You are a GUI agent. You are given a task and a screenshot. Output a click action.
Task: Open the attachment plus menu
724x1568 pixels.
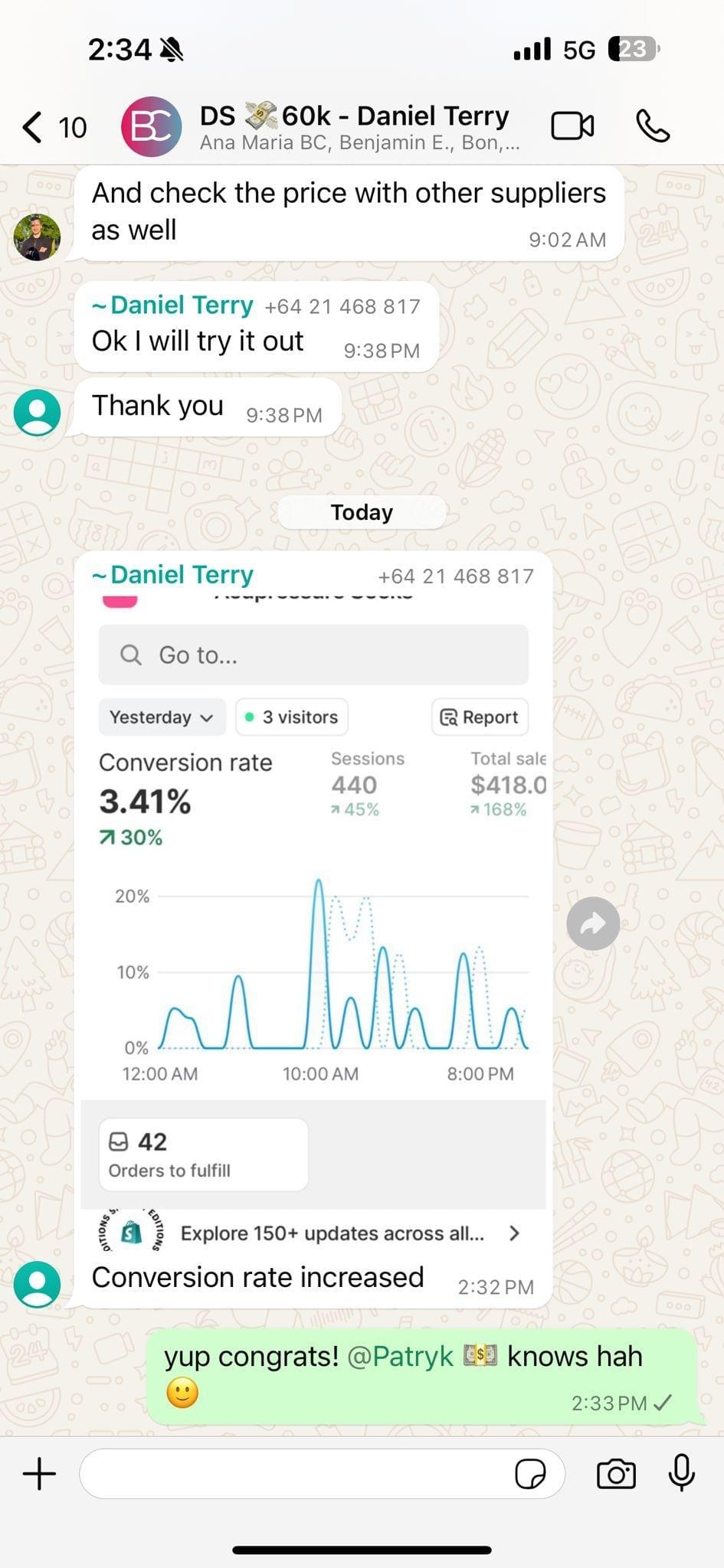point(40,1473)
